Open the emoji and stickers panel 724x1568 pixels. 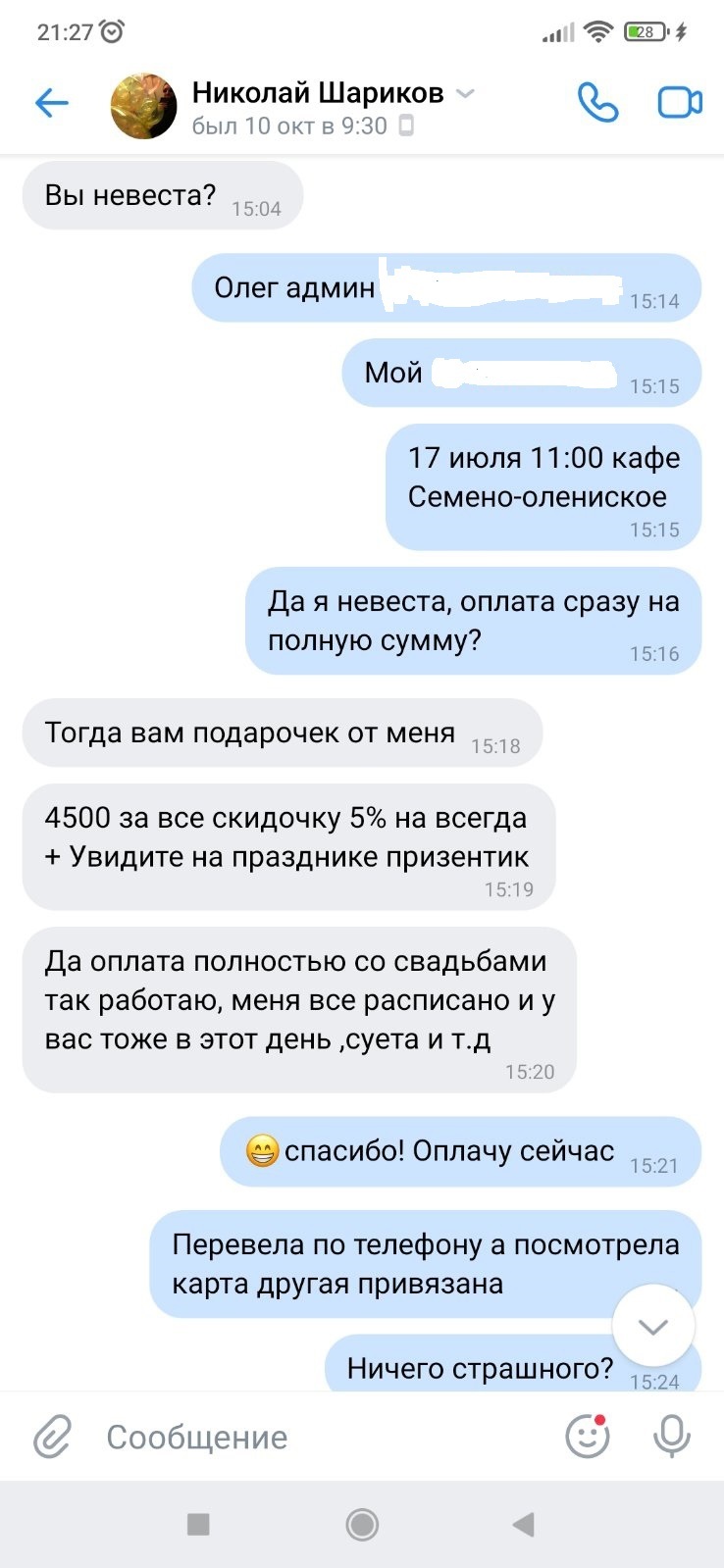[588, 1438]
